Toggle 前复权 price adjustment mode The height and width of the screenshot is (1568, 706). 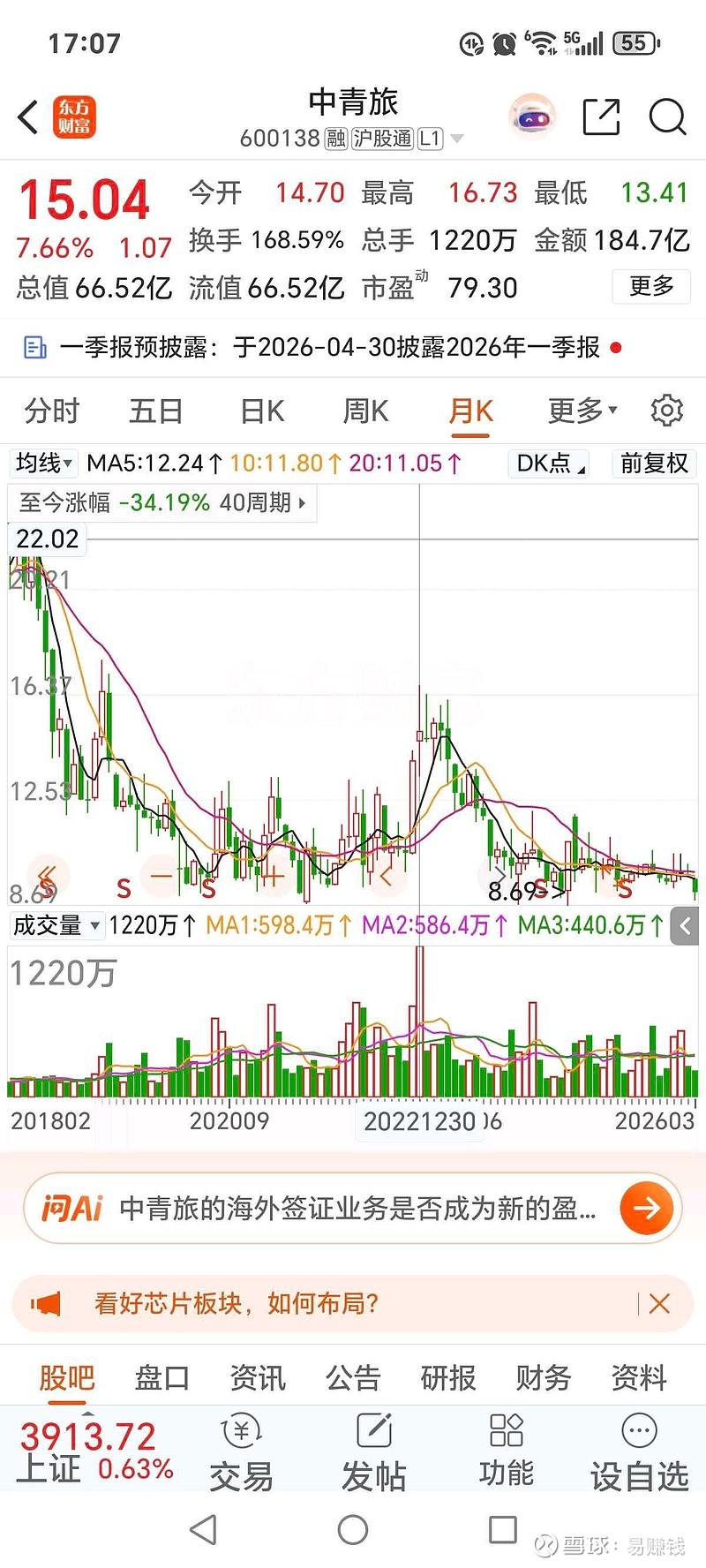tap(653, 464)
